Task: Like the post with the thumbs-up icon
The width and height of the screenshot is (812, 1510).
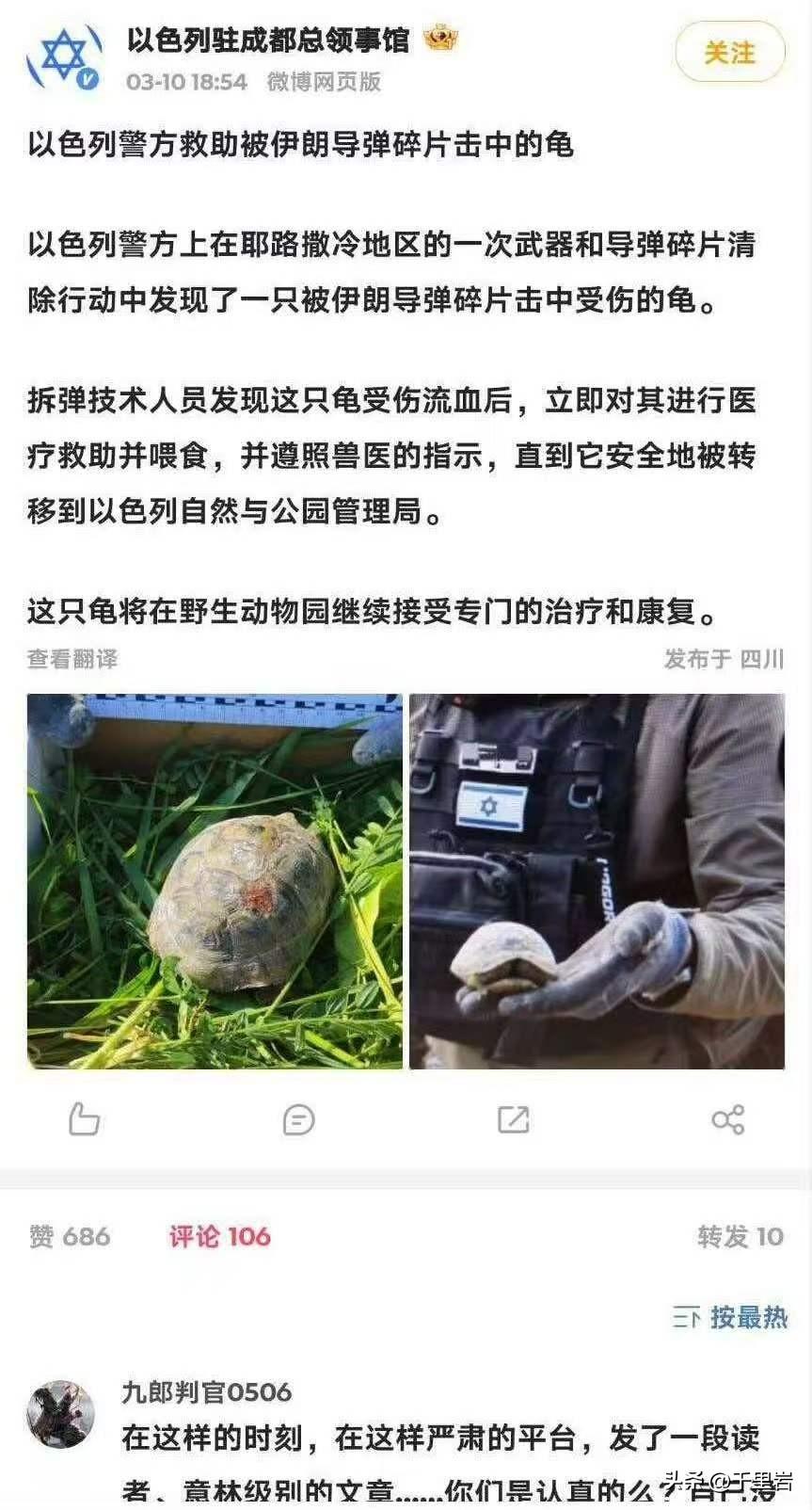Action: [83, 1119]
